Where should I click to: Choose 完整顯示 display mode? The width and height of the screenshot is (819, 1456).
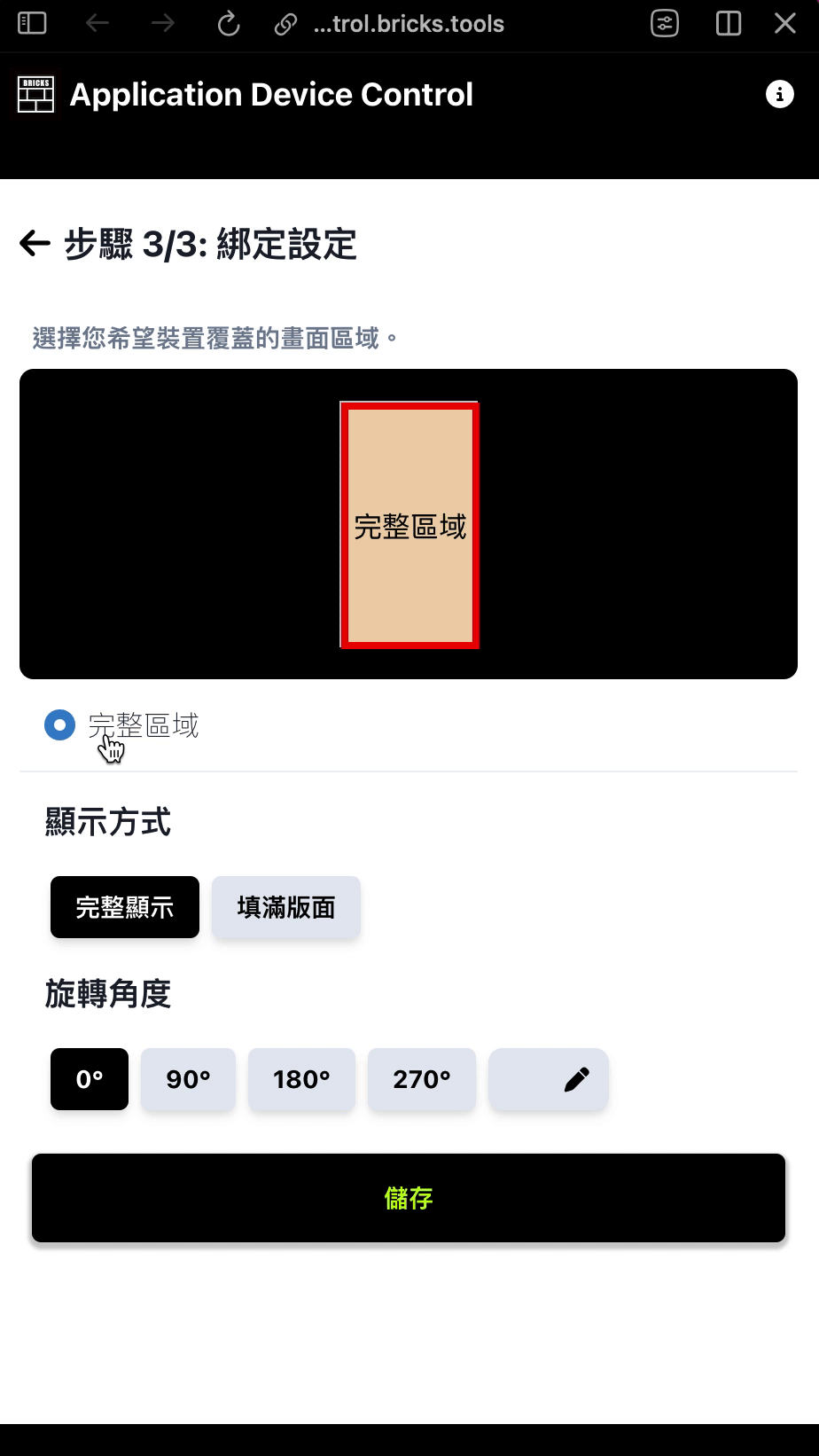click(x=125, y=907)
